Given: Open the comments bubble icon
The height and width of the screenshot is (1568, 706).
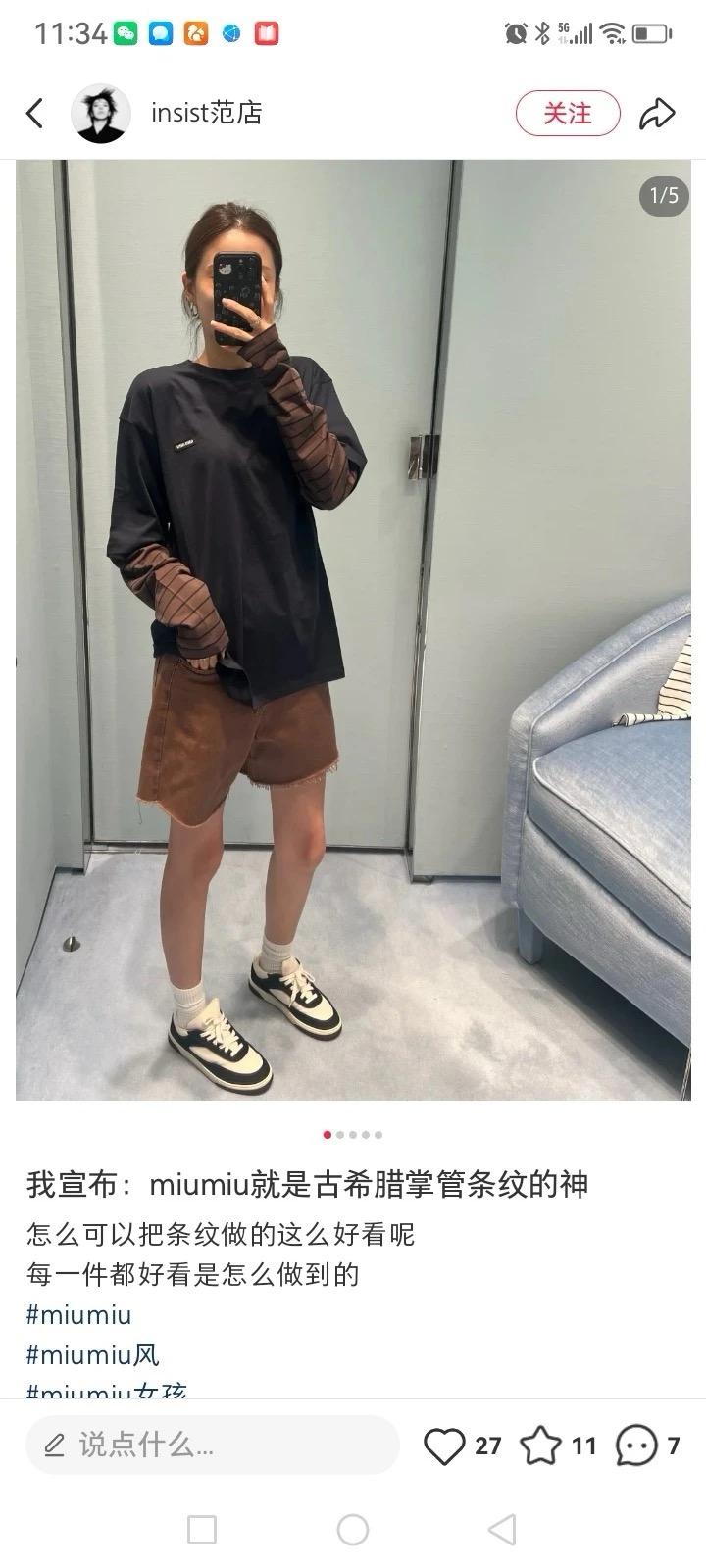Looking at the screenshot, I should (x=636, y=1445).
